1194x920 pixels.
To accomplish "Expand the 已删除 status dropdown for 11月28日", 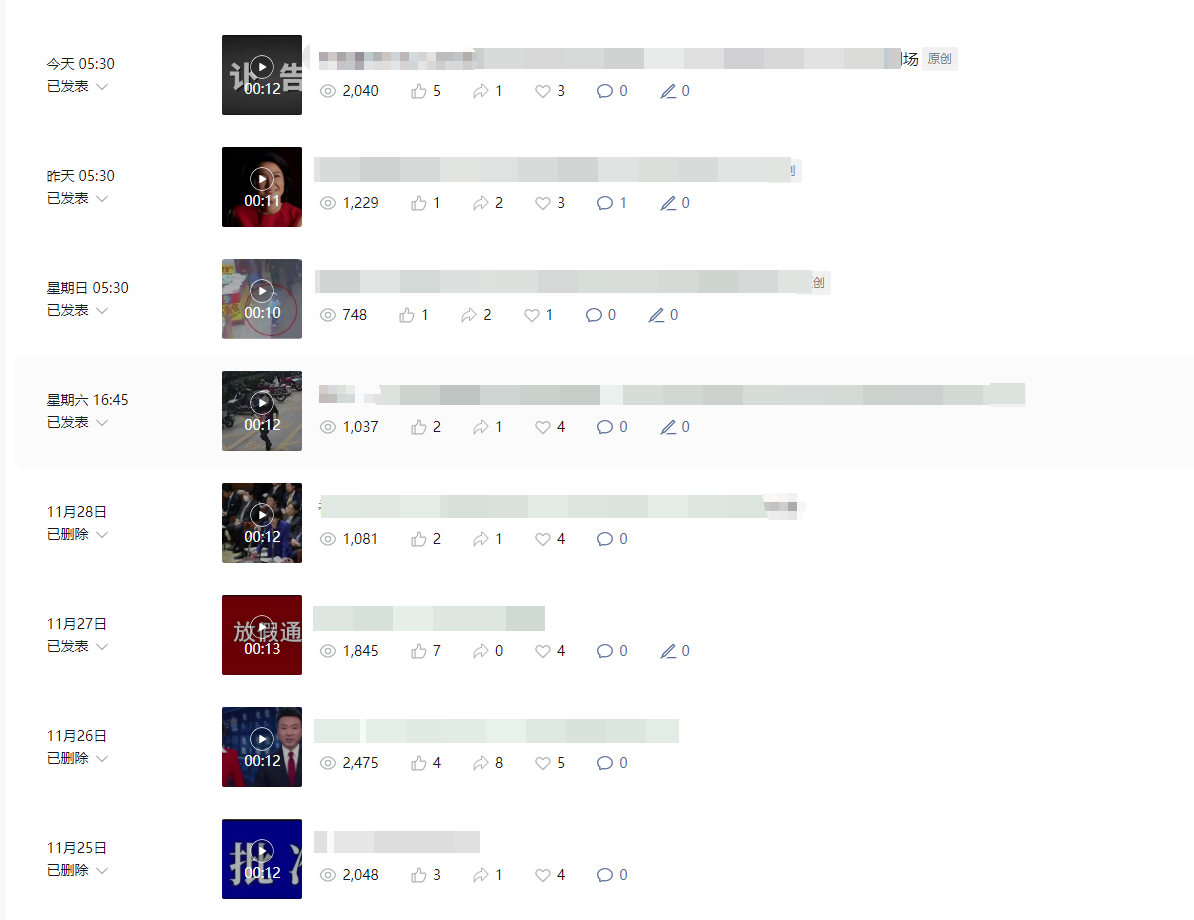I will tap(102, 535).
